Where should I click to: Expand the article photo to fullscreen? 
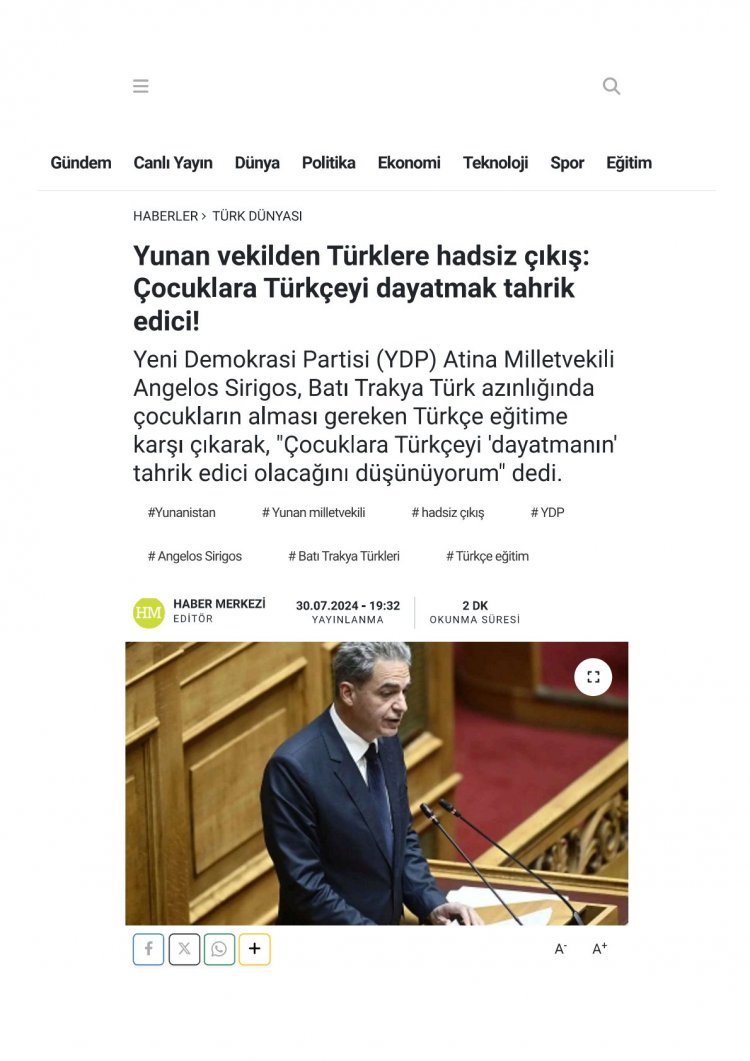[x=593, y=677]
